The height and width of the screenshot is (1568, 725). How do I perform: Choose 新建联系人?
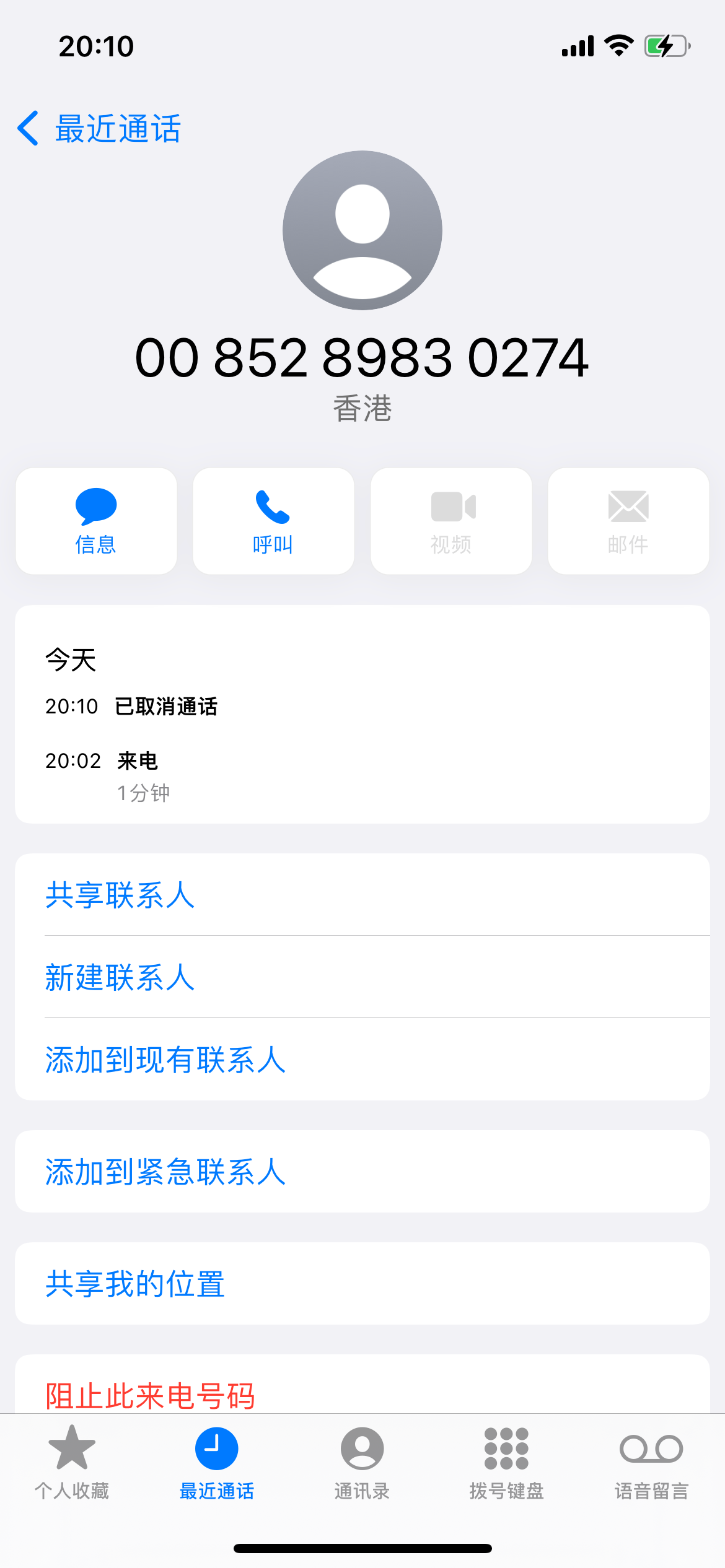click(x=362, y=977)
